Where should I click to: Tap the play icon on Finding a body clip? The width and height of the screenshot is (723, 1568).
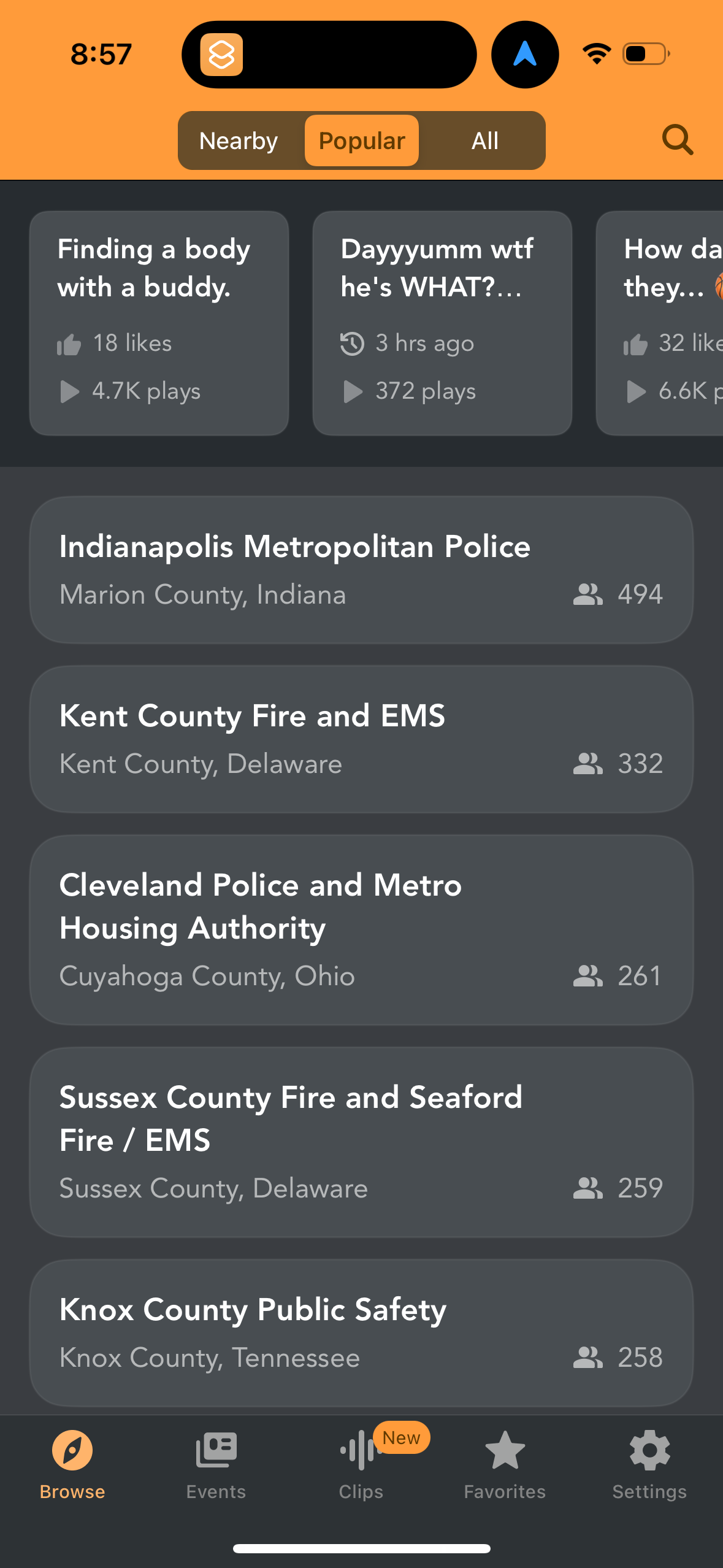pyautogui.click(x=69, y=392)
